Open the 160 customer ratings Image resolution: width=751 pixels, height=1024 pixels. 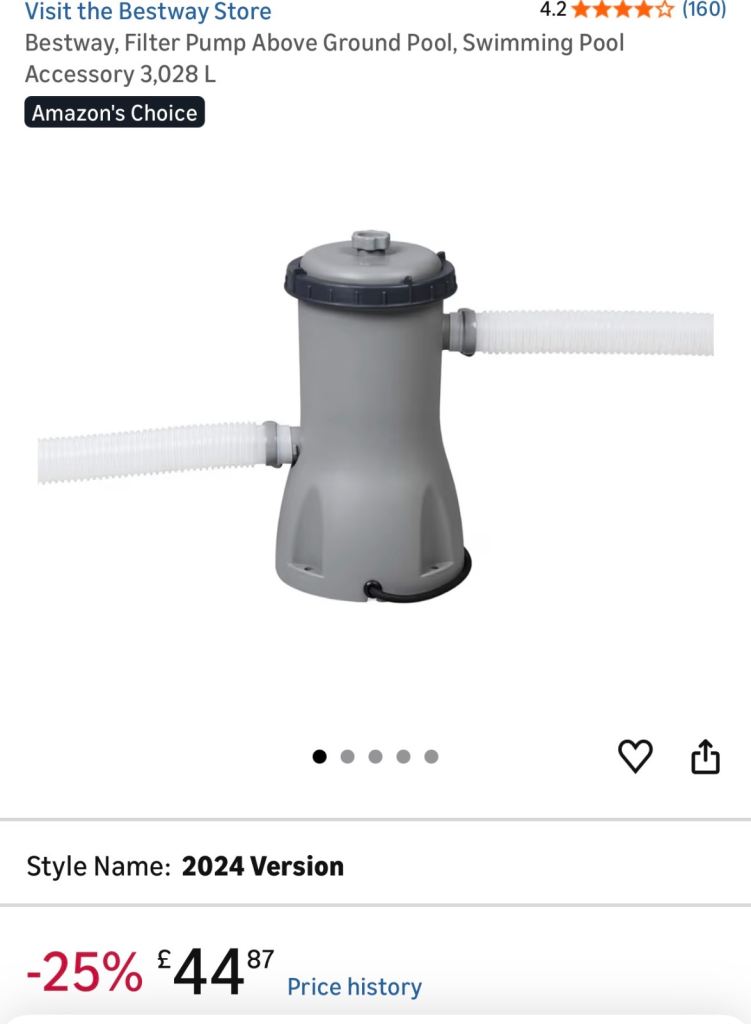pos(704,9)
